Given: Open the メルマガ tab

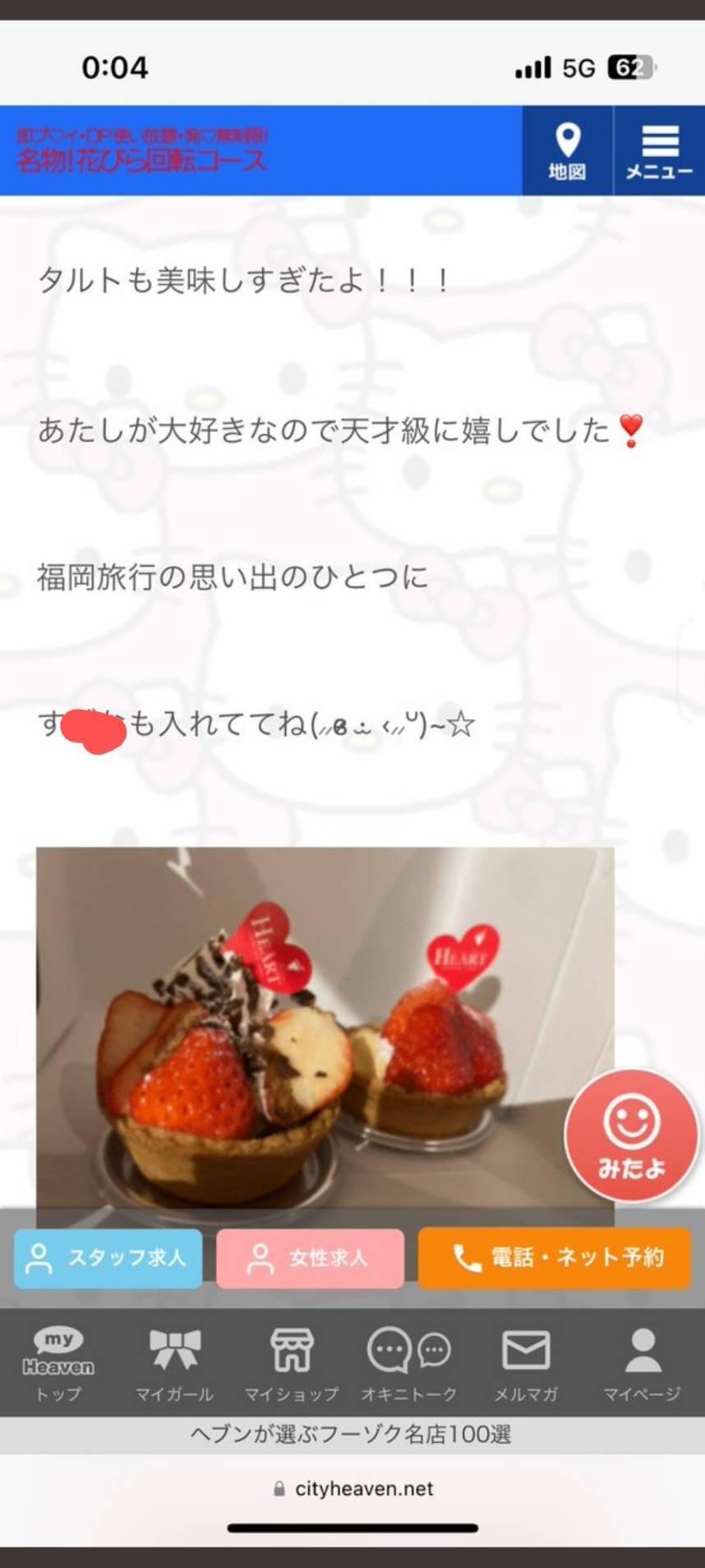Looking at the screenshot, I should (526, 1363).
